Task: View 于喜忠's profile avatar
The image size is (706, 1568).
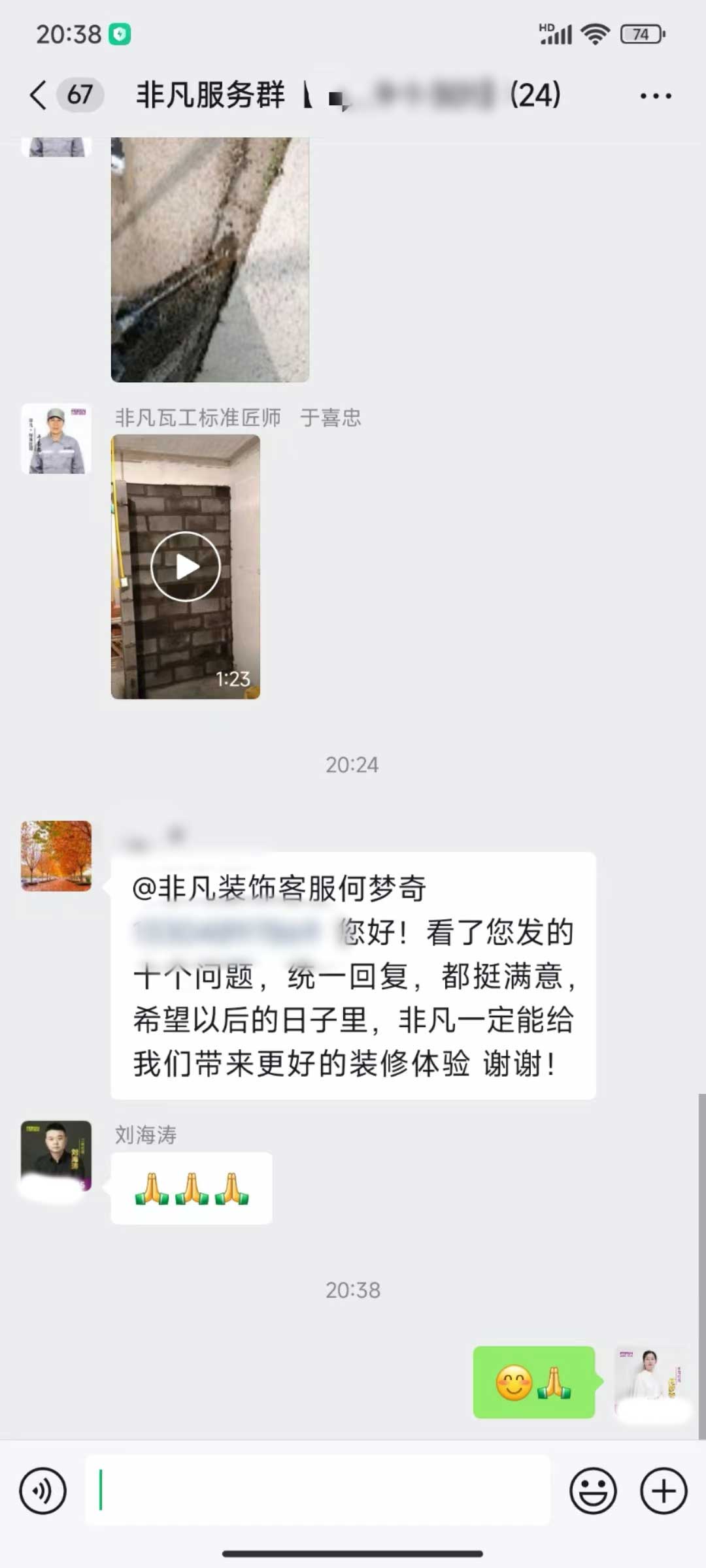Action: point(56,439)
